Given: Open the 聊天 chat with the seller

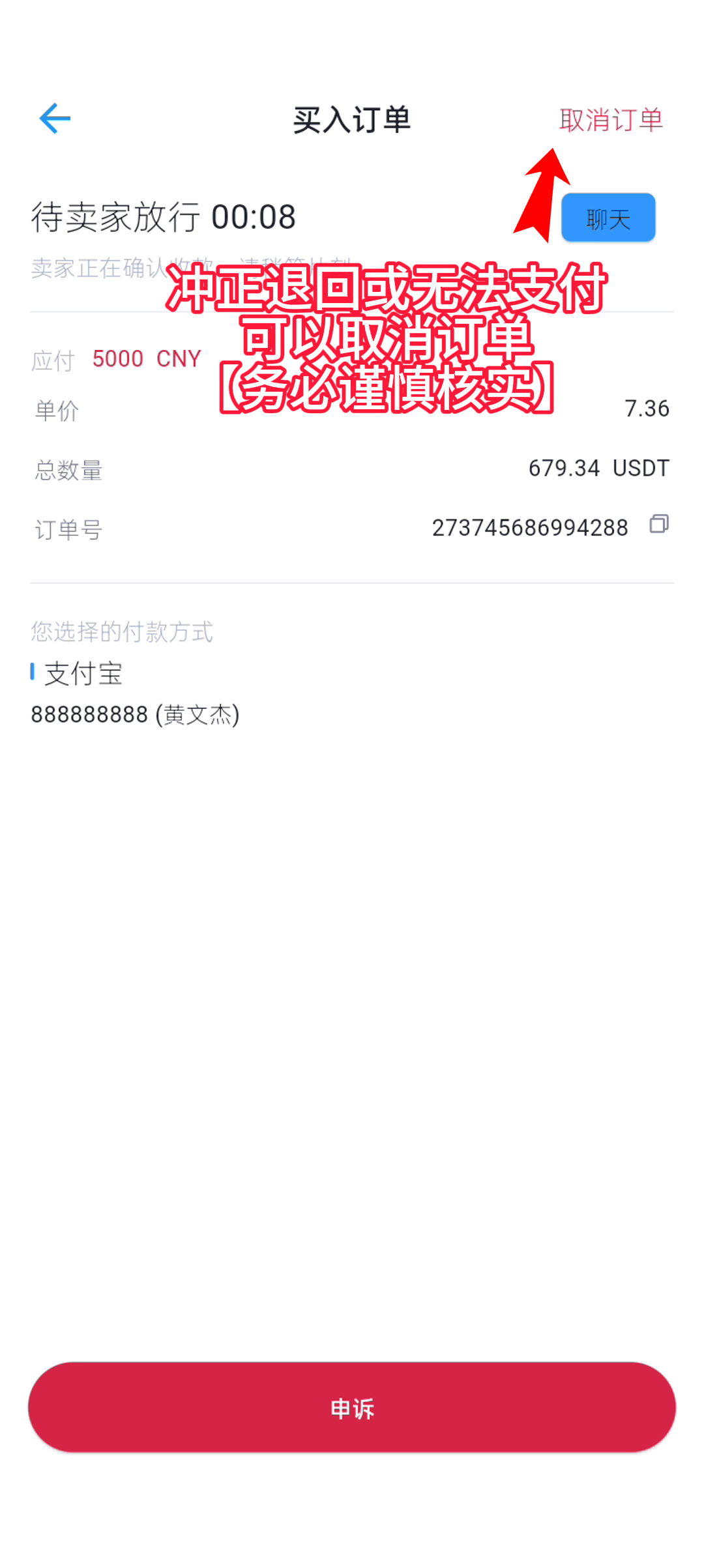Looking at the screenshot, I should (608, 218).
